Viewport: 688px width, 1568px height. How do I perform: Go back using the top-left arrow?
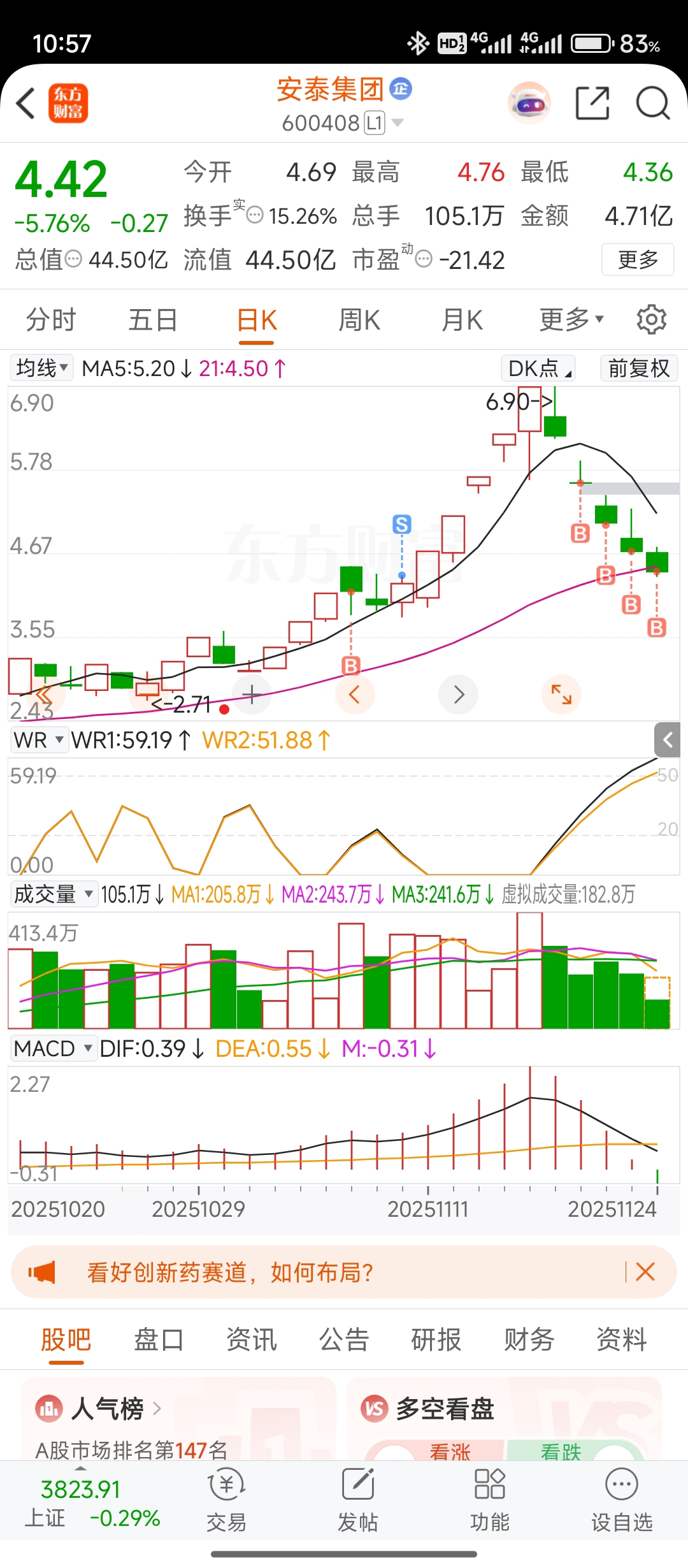[25, 103]
